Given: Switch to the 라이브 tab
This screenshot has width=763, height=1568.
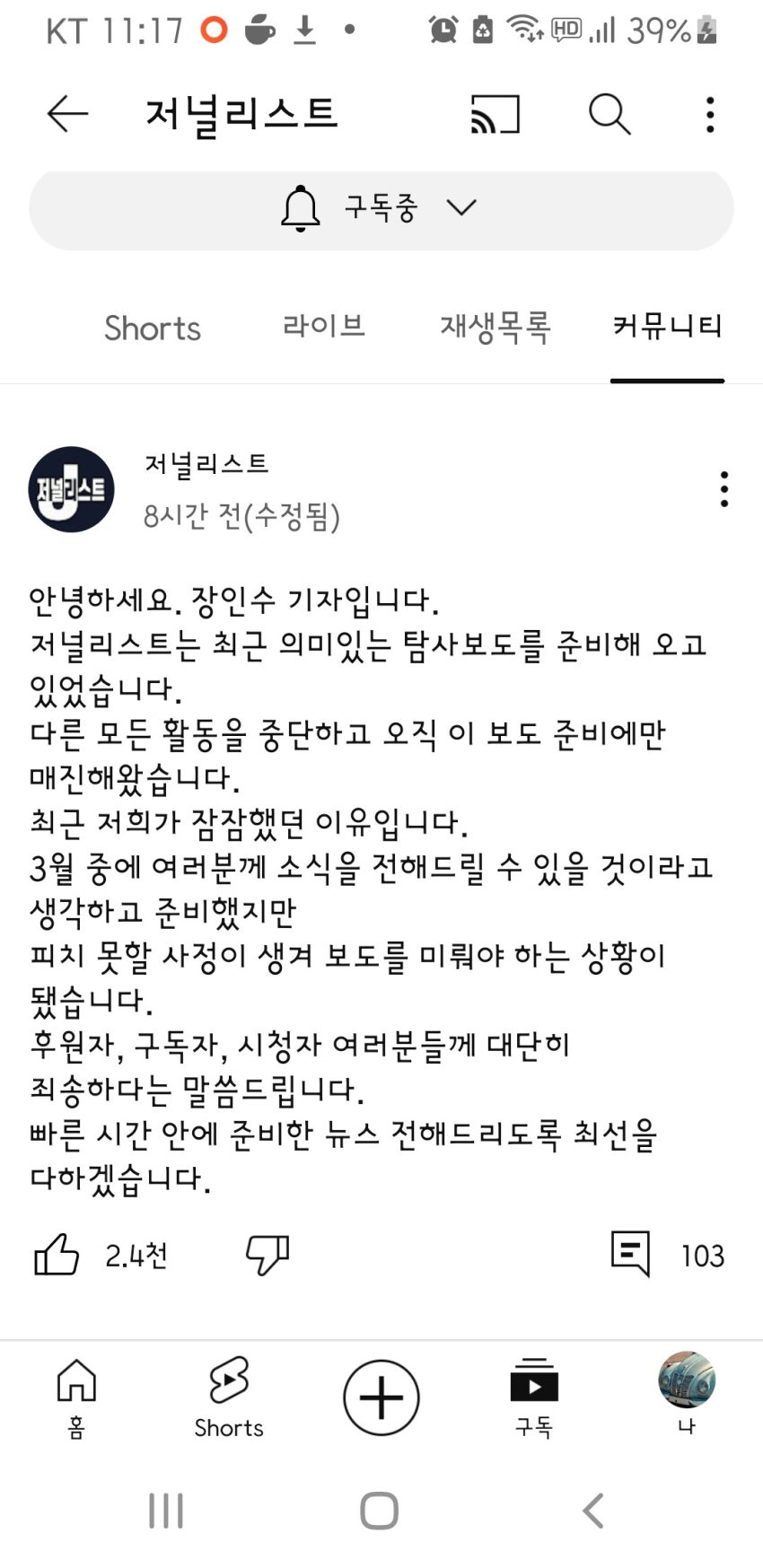Looking at the screenshot, I should (x=324, y=326).
